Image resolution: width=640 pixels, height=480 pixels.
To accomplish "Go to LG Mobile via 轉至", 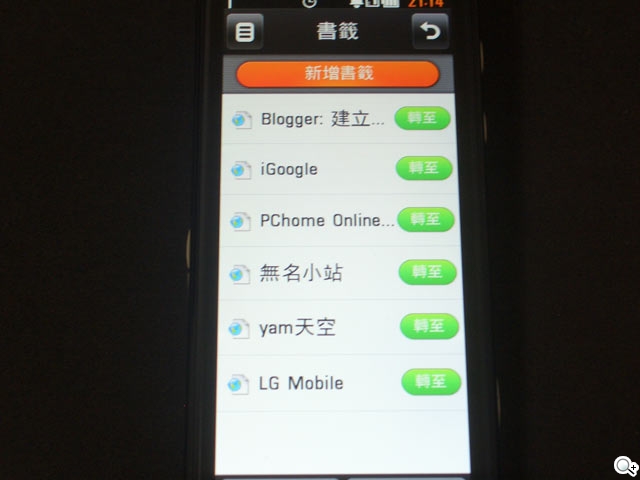I will click(x=431, y=381).
